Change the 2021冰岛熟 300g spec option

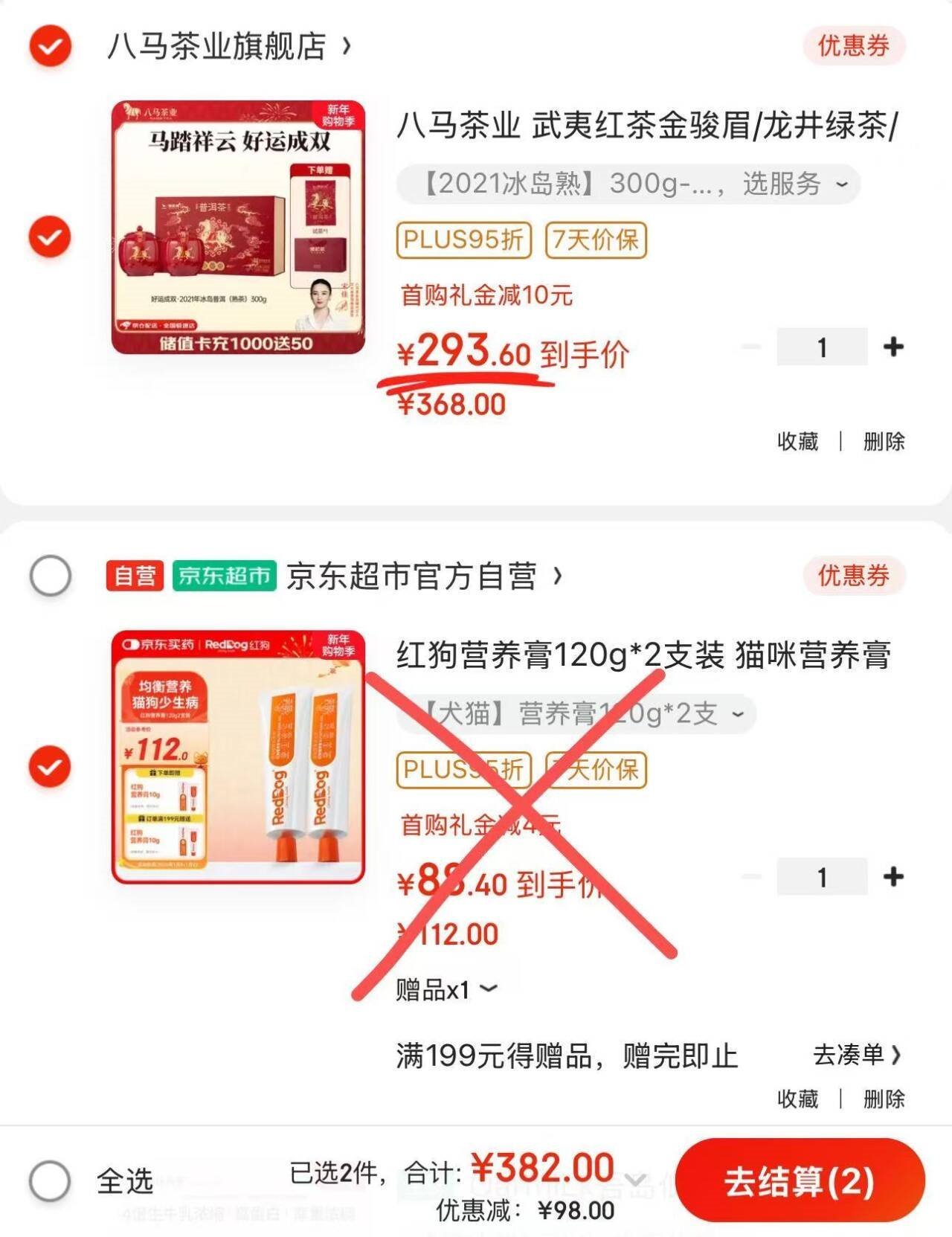click(628, 184)
